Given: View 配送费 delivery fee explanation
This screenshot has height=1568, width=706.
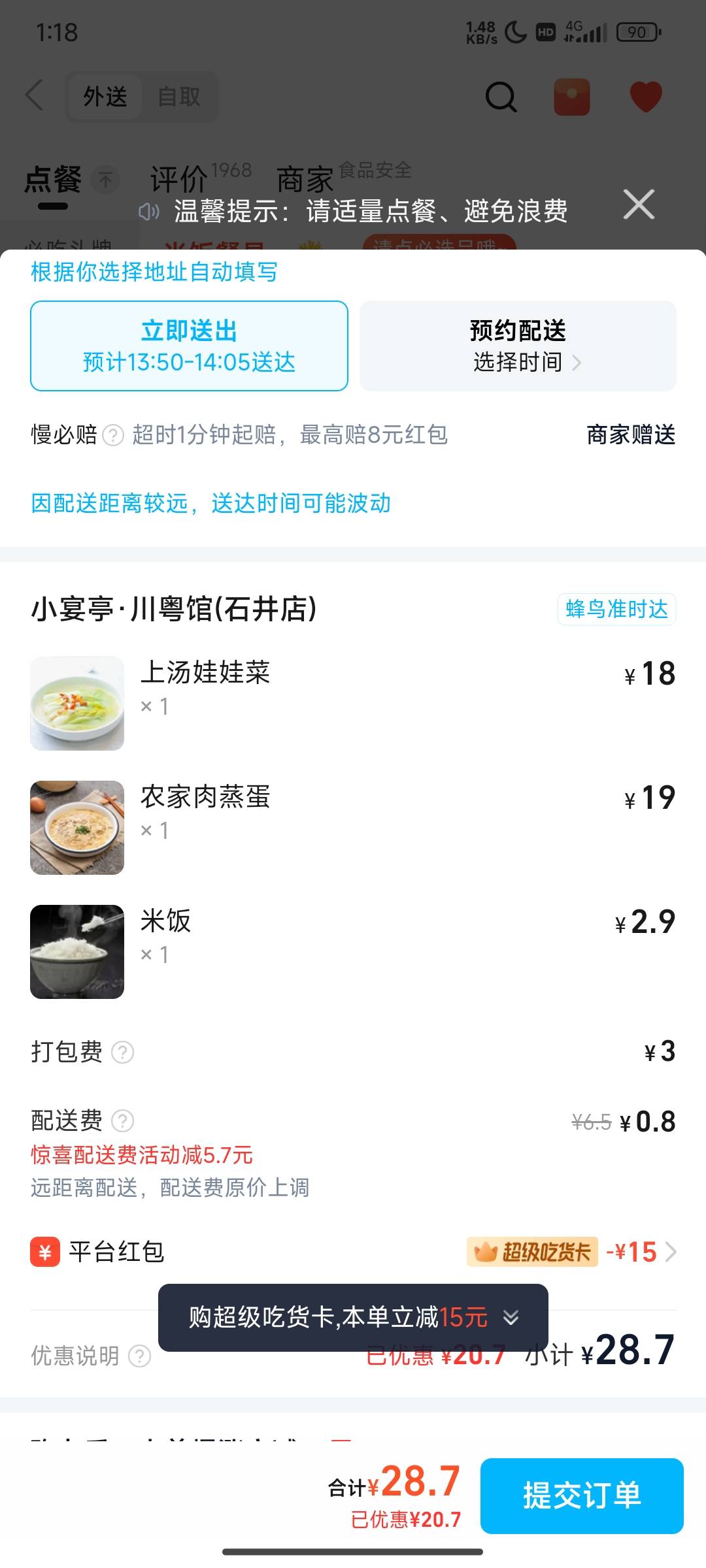Looking at the screenshot, I should (x=123, y=1121).
